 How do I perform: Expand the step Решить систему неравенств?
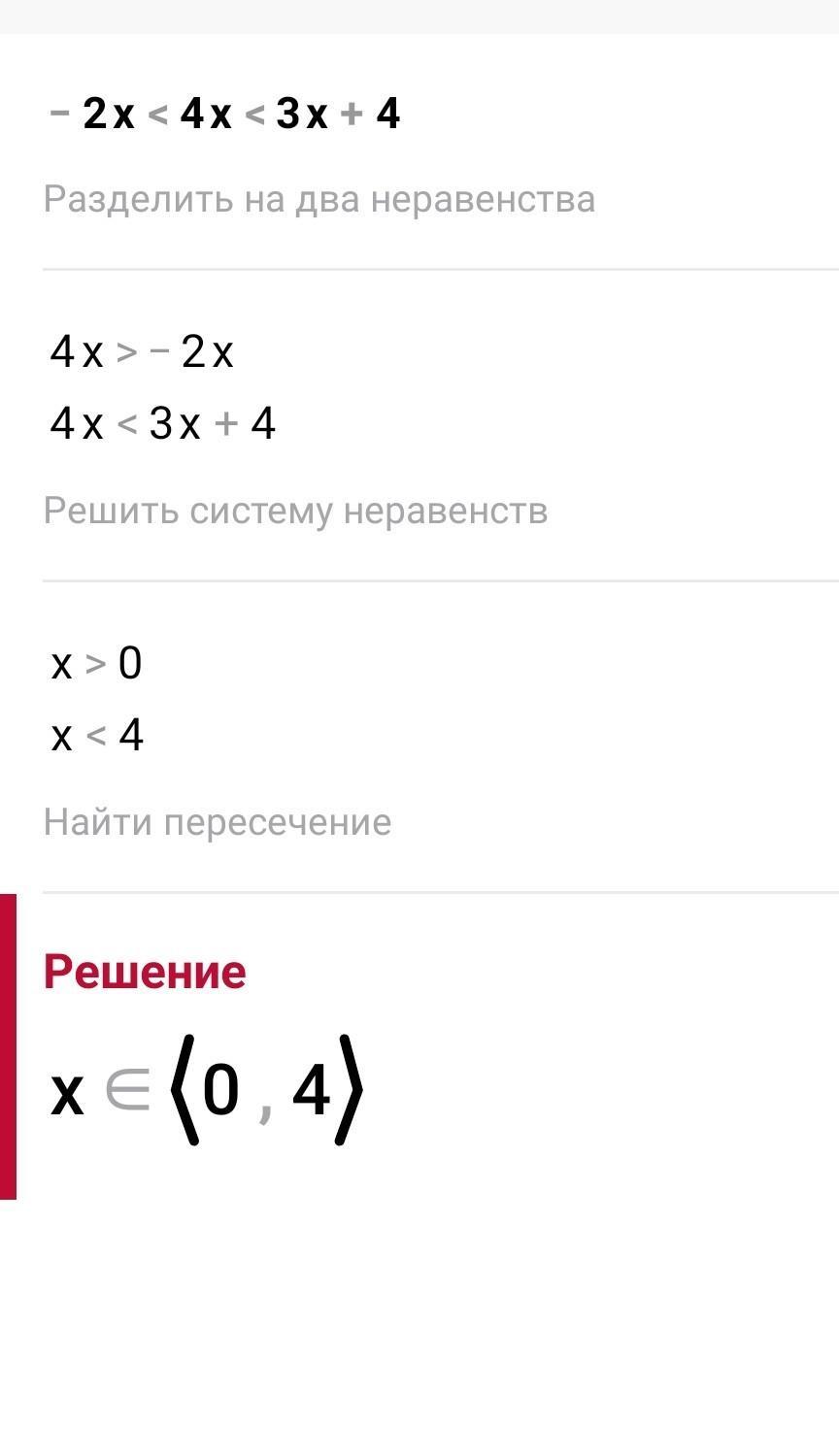tap(296, 512)
